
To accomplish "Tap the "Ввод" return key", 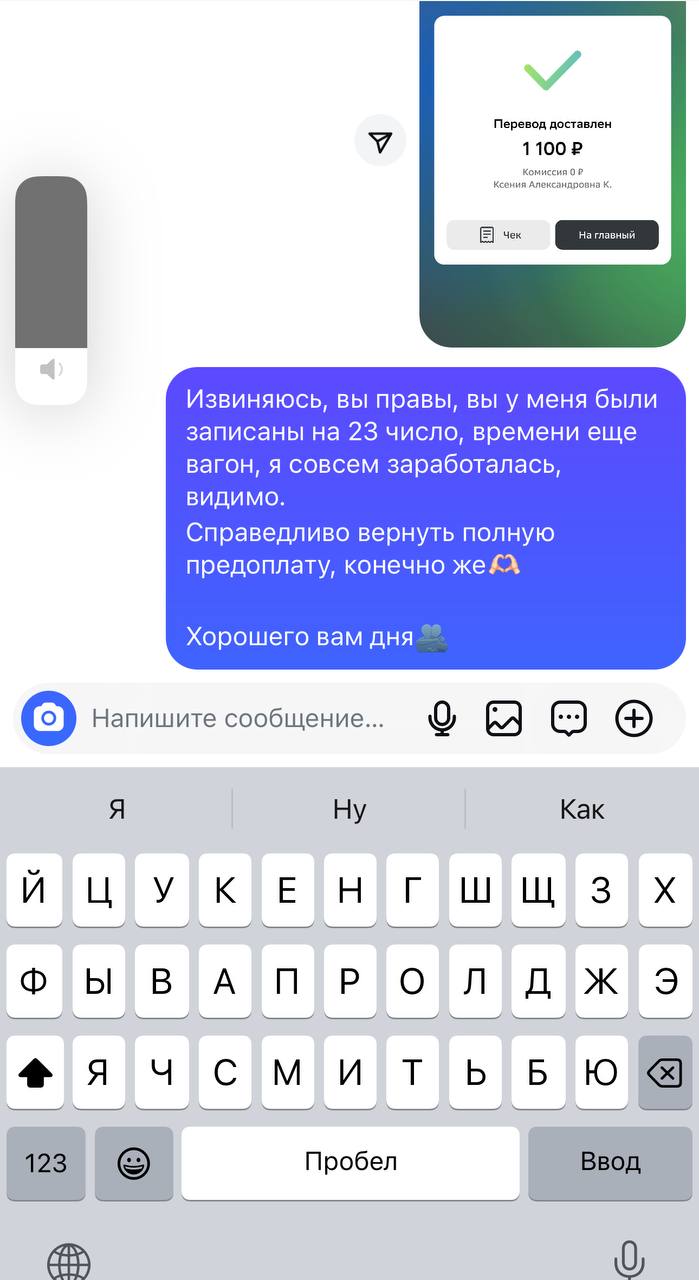I will click(610, 1163).
